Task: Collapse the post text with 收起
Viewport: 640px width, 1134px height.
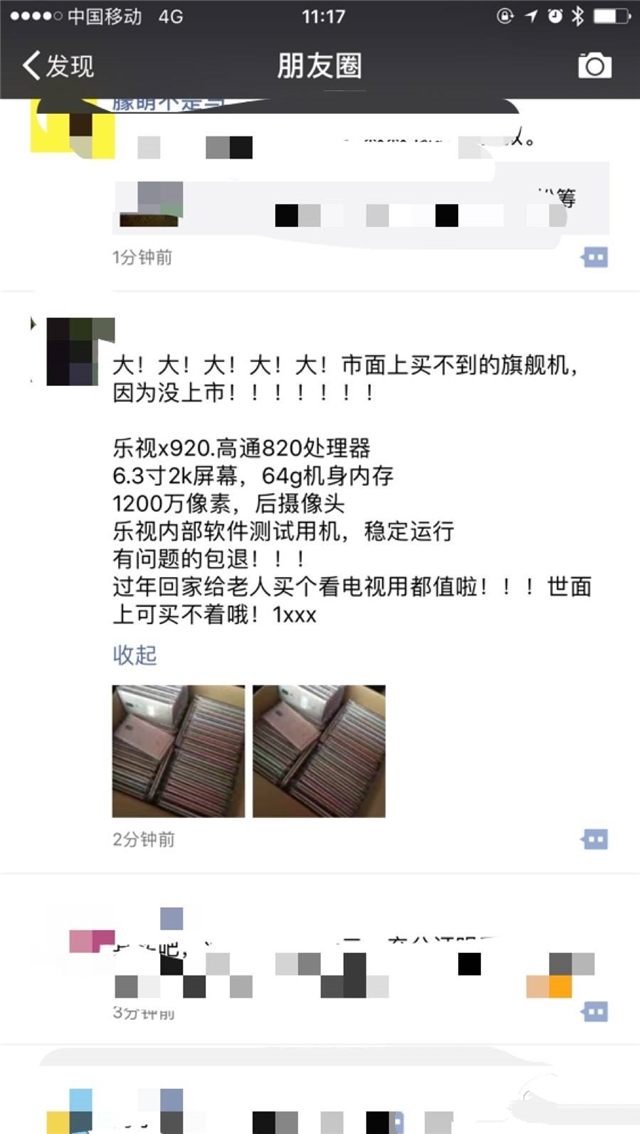Action: click(134, 656)
